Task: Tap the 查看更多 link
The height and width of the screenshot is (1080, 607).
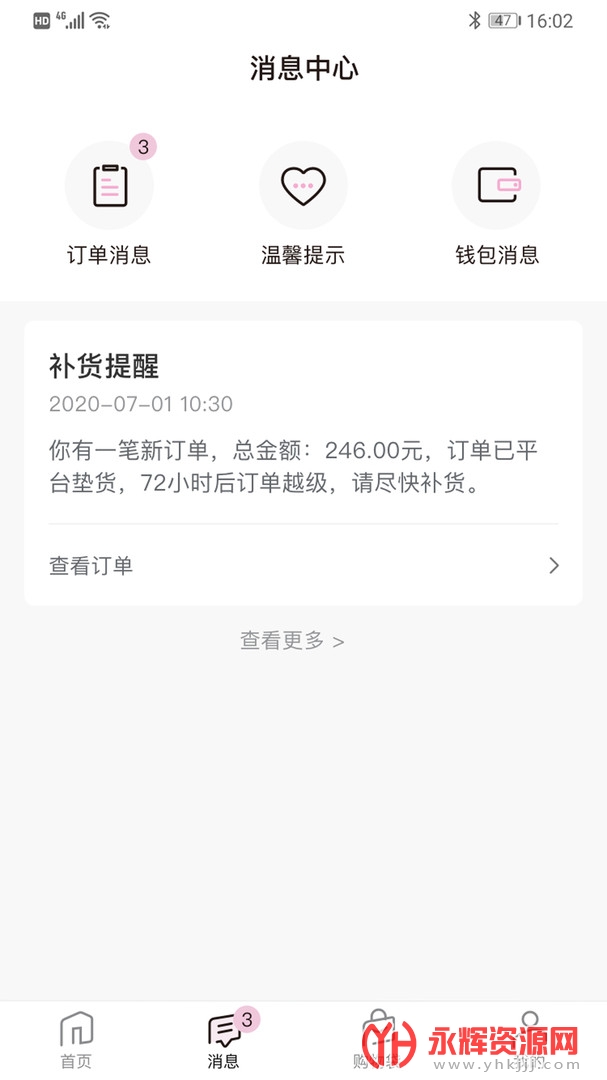Action: [292, 641]
